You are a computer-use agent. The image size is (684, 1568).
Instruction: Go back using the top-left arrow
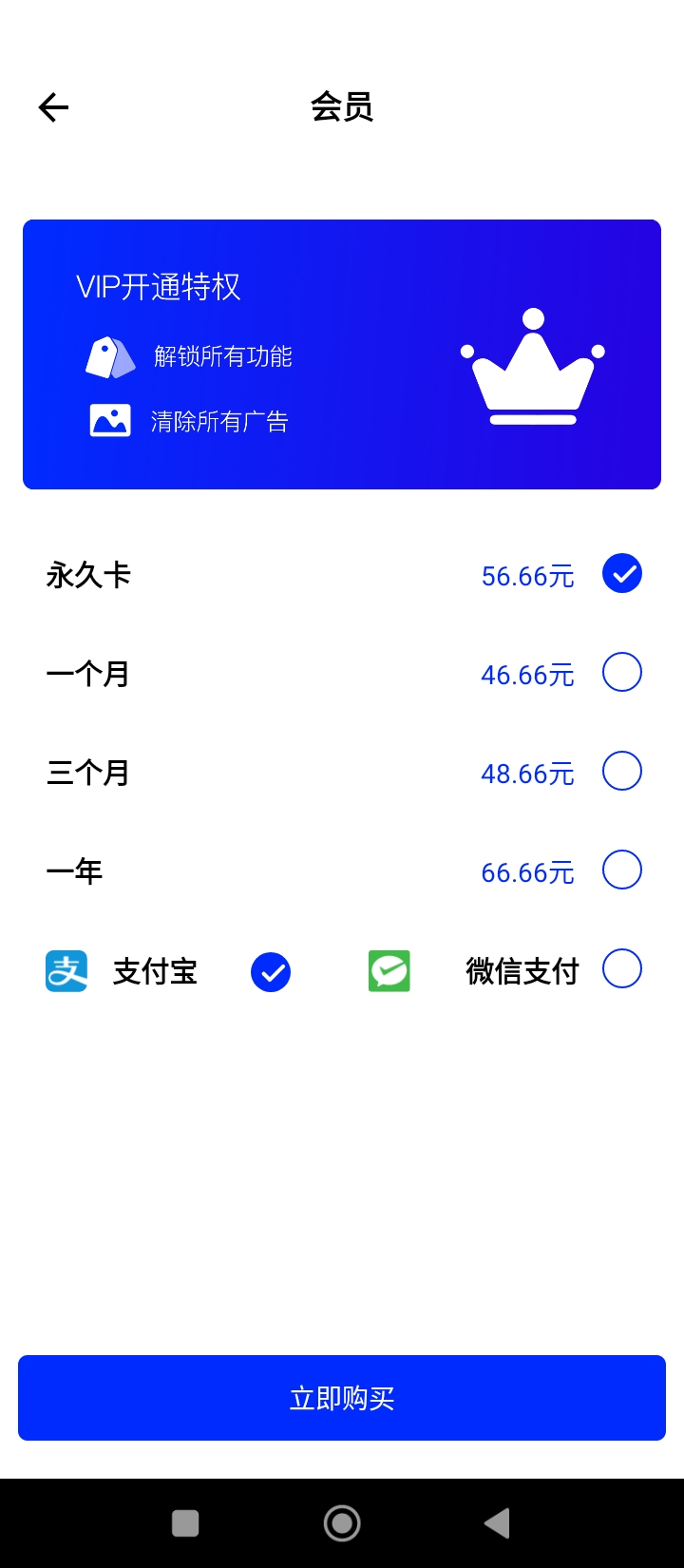pos(53,107)
